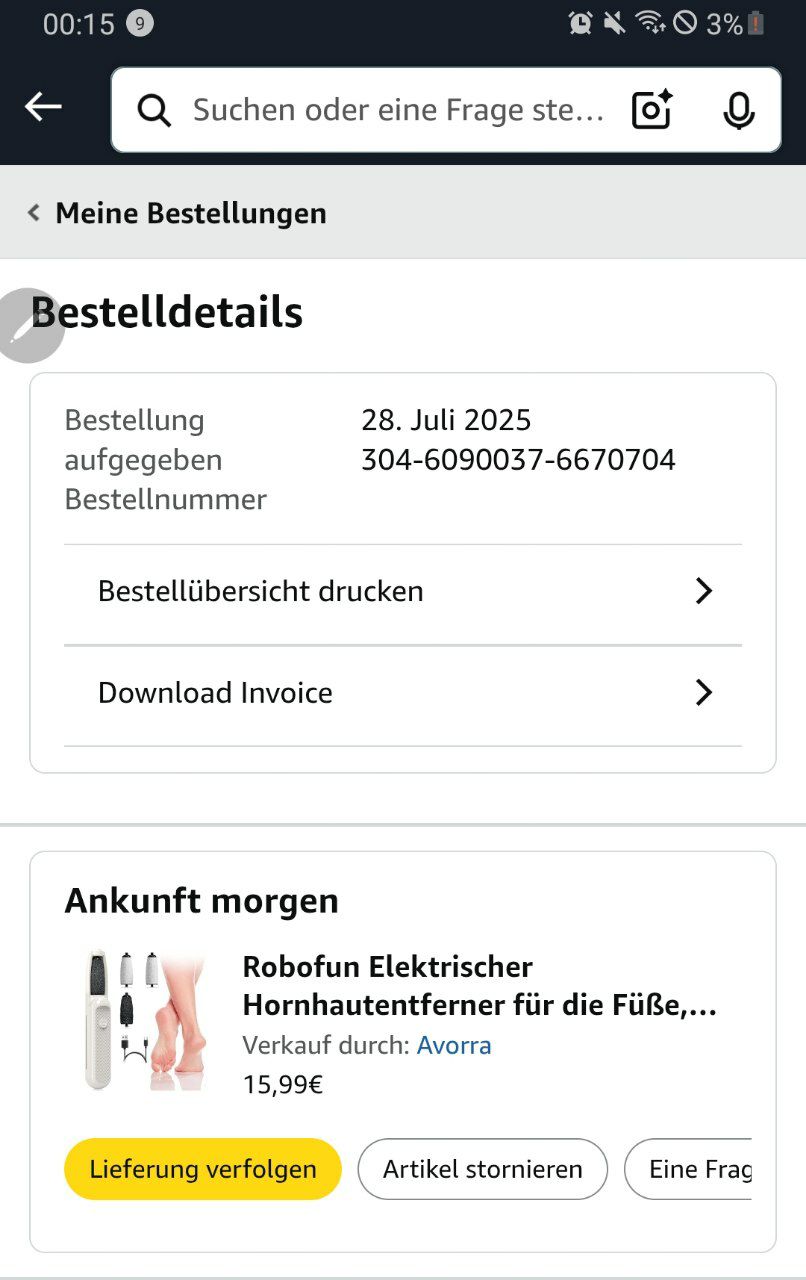The height and width of the screenshot is (1280, 806).
Task: Open the Robofun Elektrischer Hornhautentferner title
Action: coord(480,986)
